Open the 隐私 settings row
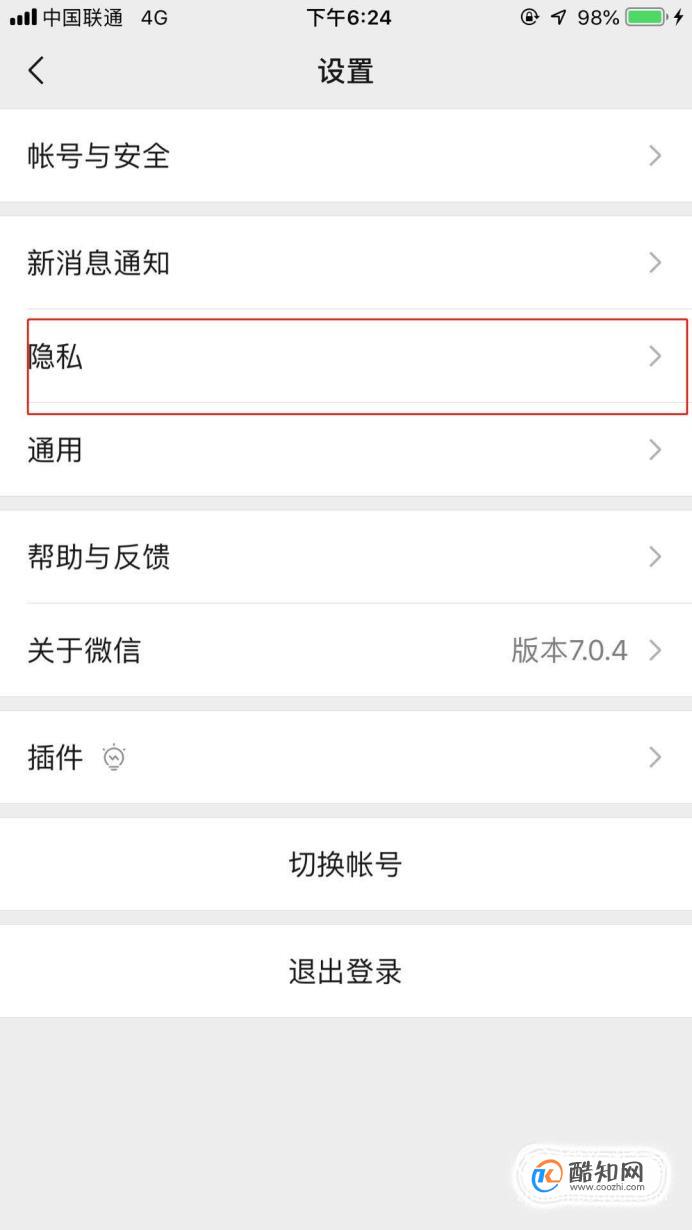 pyautogui.click(x=346, y=356)
